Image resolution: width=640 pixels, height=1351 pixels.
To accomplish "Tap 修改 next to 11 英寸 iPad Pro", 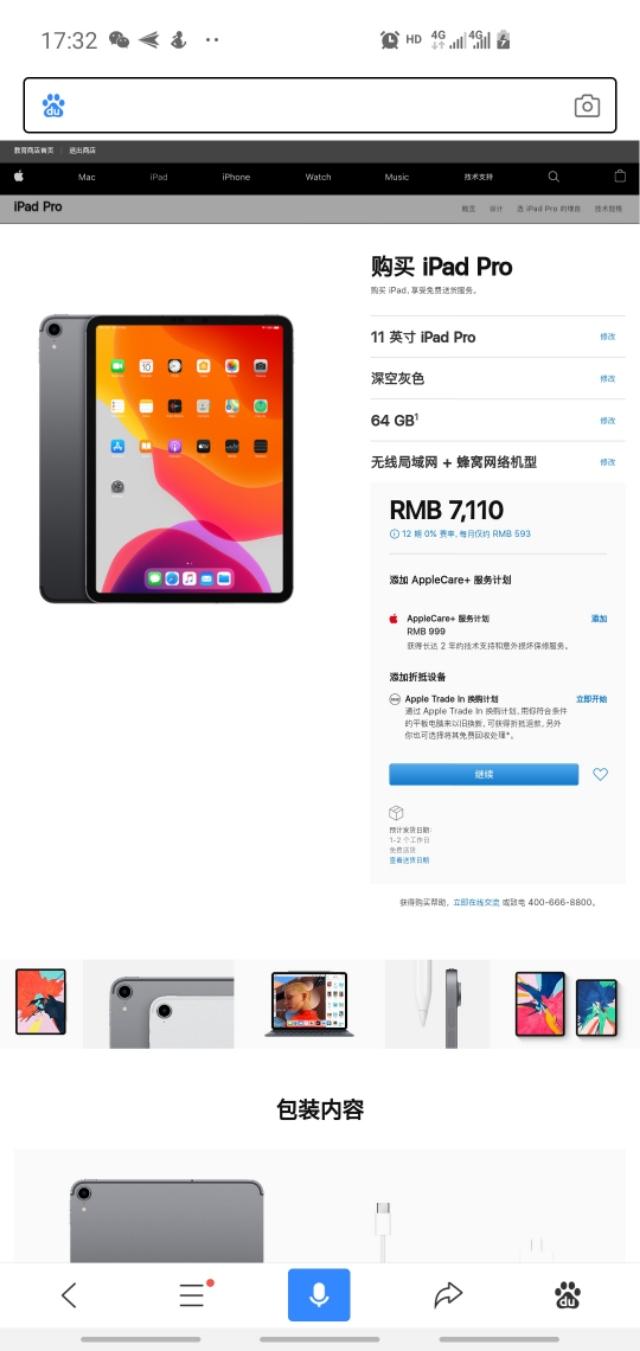I will click(607, 337).
